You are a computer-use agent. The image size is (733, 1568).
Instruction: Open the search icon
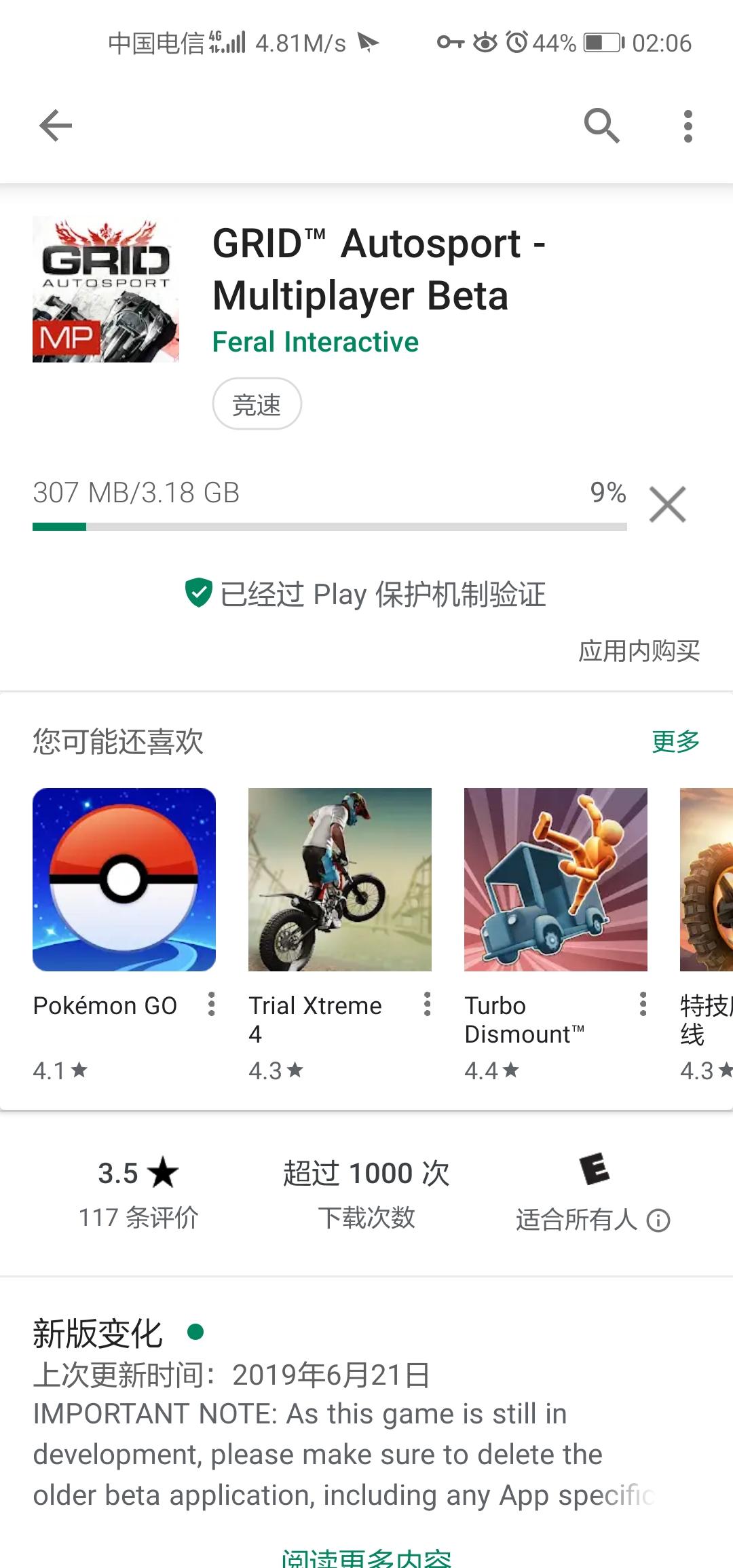[601, 126]
